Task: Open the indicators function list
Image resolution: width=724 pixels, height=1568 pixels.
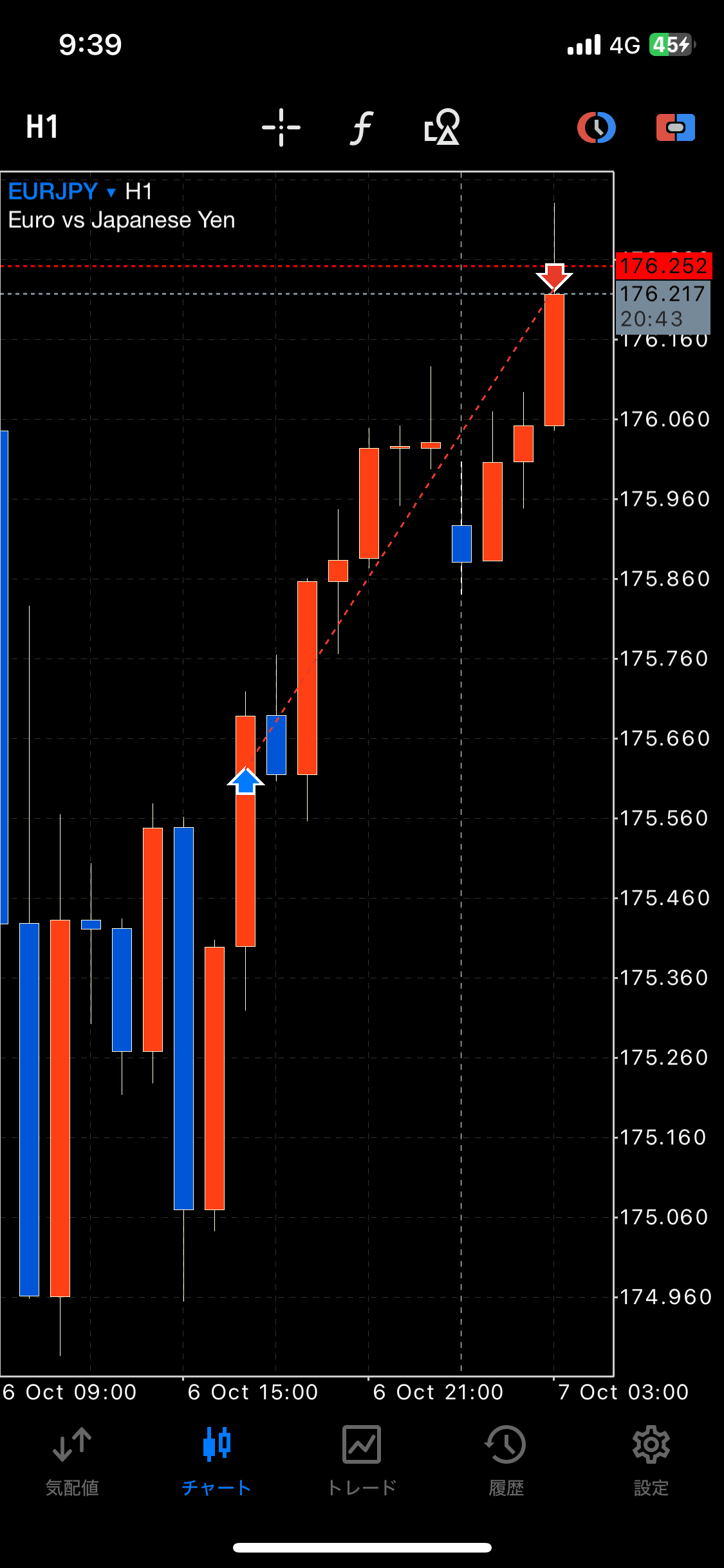Action: coord(362,127)
